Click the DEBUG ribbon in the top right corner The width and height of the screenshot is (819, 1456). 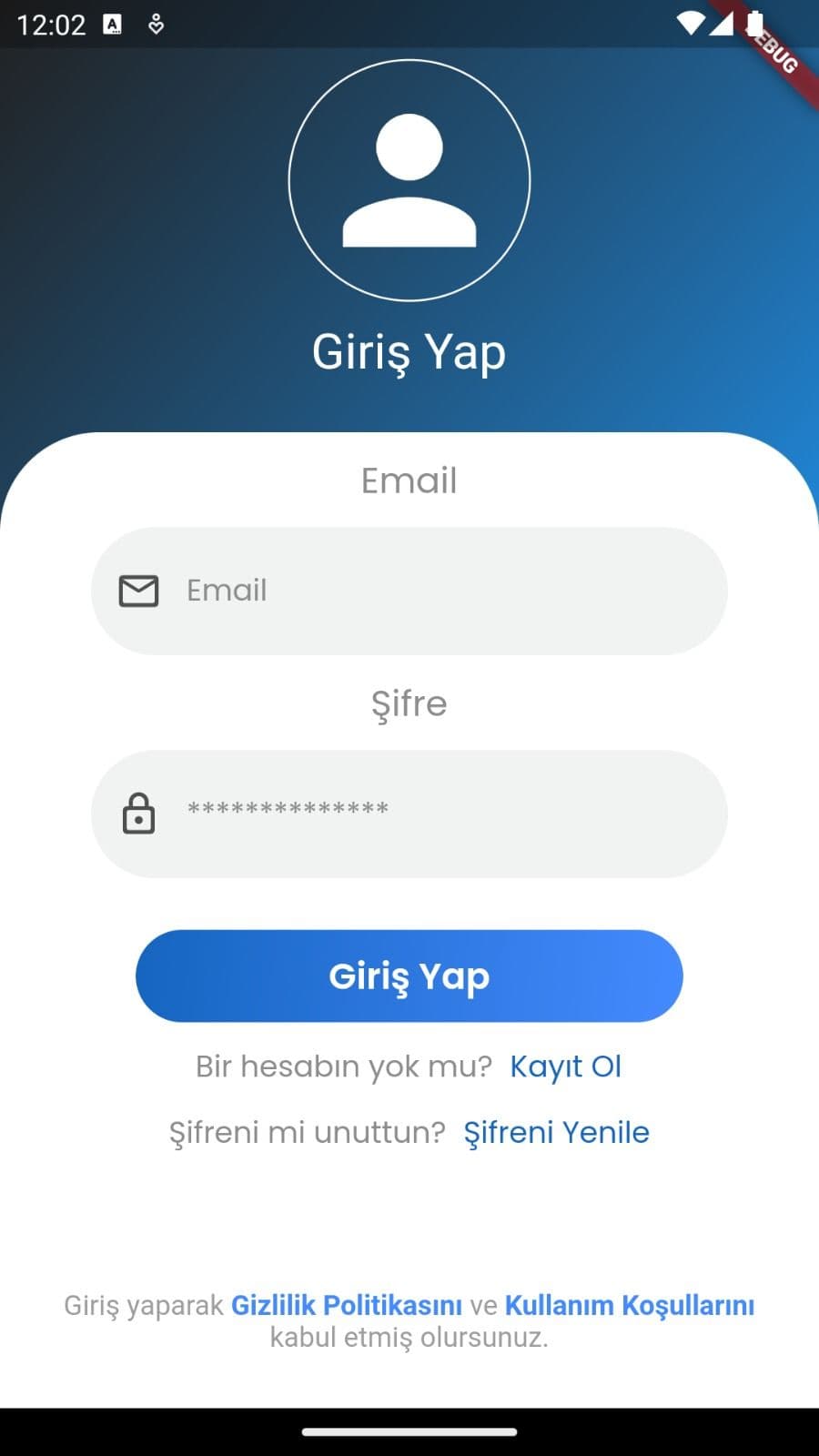774,55
